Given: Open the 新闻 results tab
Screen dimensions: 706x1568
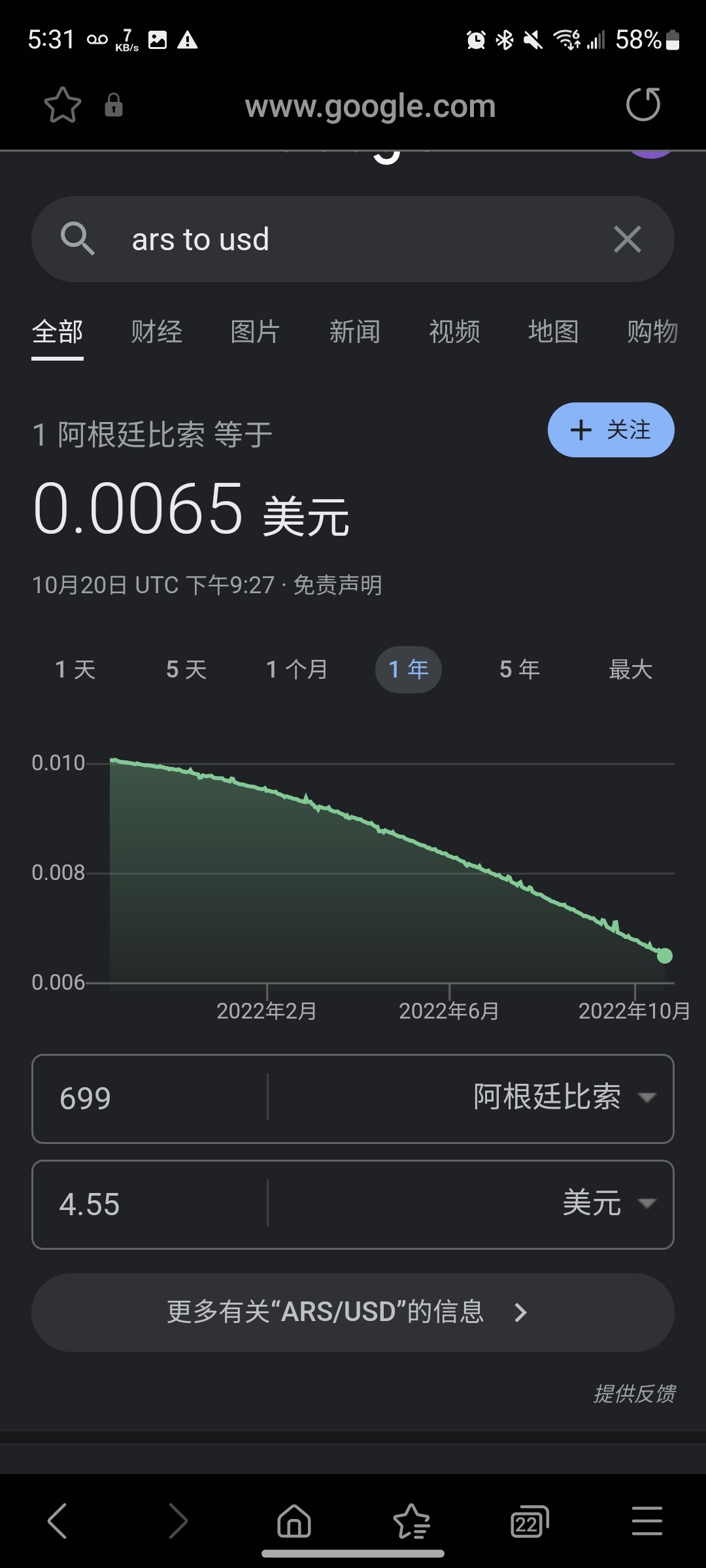Looking at the screenshot, I should pos(354,332).
